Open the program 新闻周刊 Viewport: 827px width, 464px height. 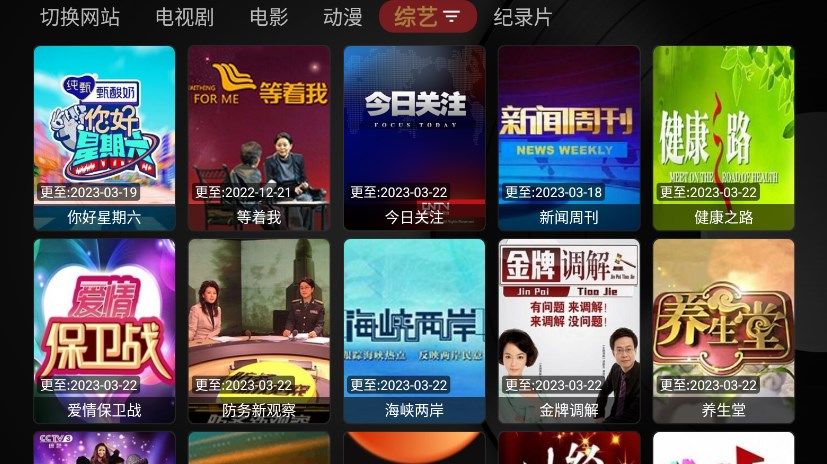tap(569, 137)
